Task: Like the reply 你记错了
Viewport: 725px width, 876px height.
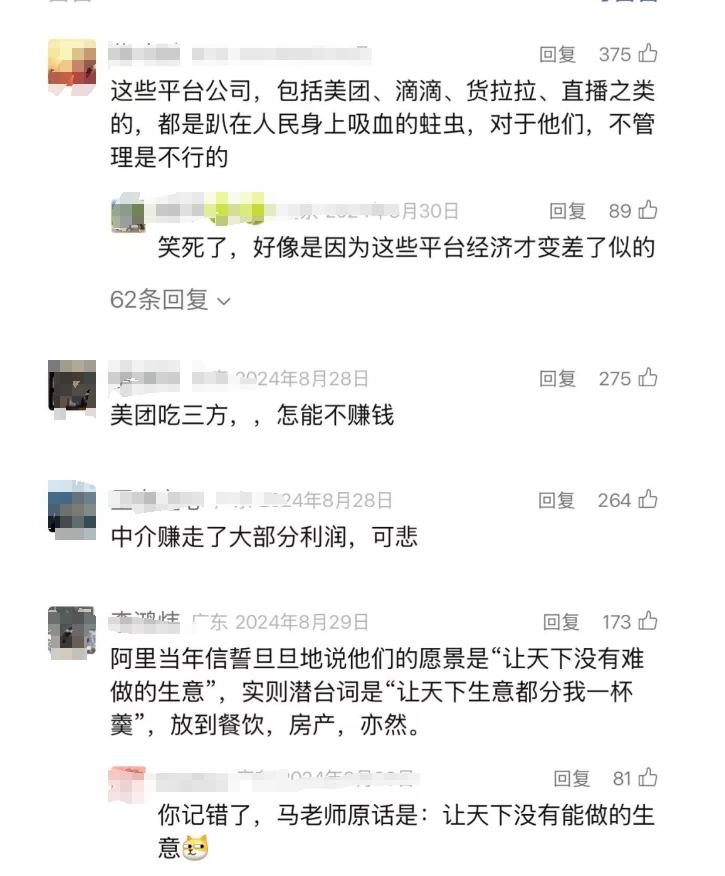Action: (x=648, y=777)
